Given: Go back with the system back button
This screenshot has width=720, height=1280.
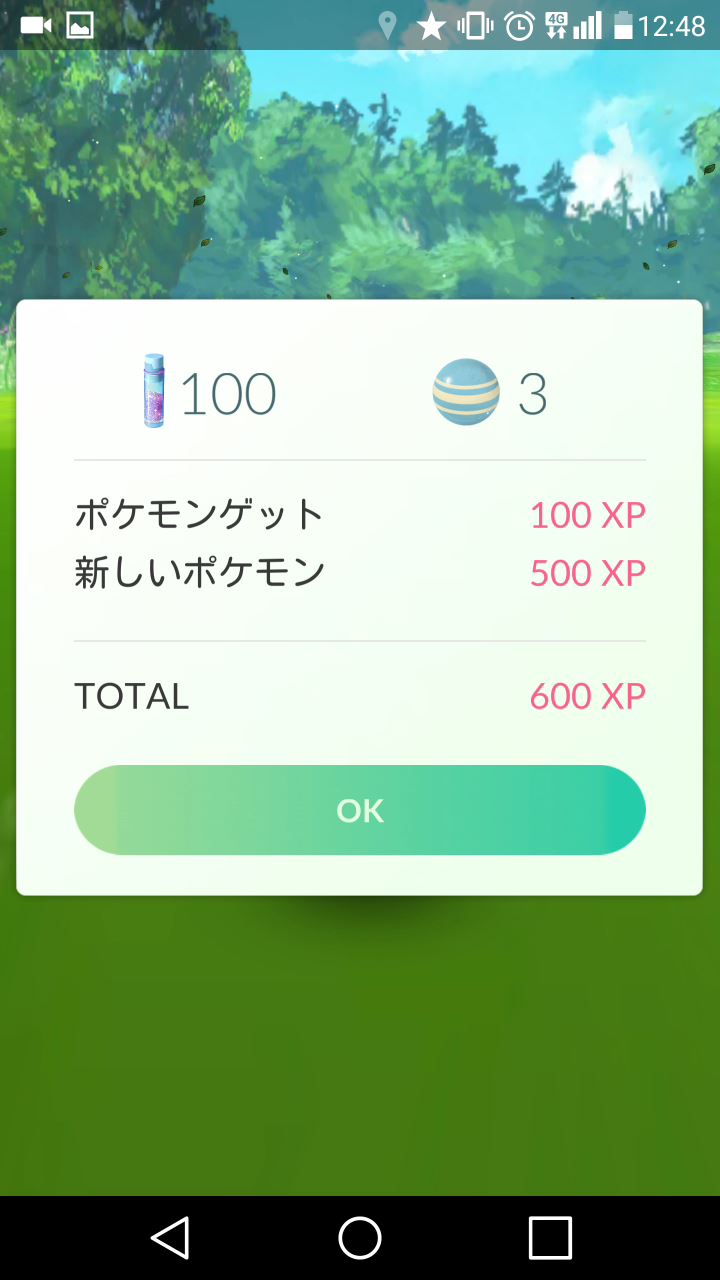Looking at the screenshot, I should [x=171, y=1238].
